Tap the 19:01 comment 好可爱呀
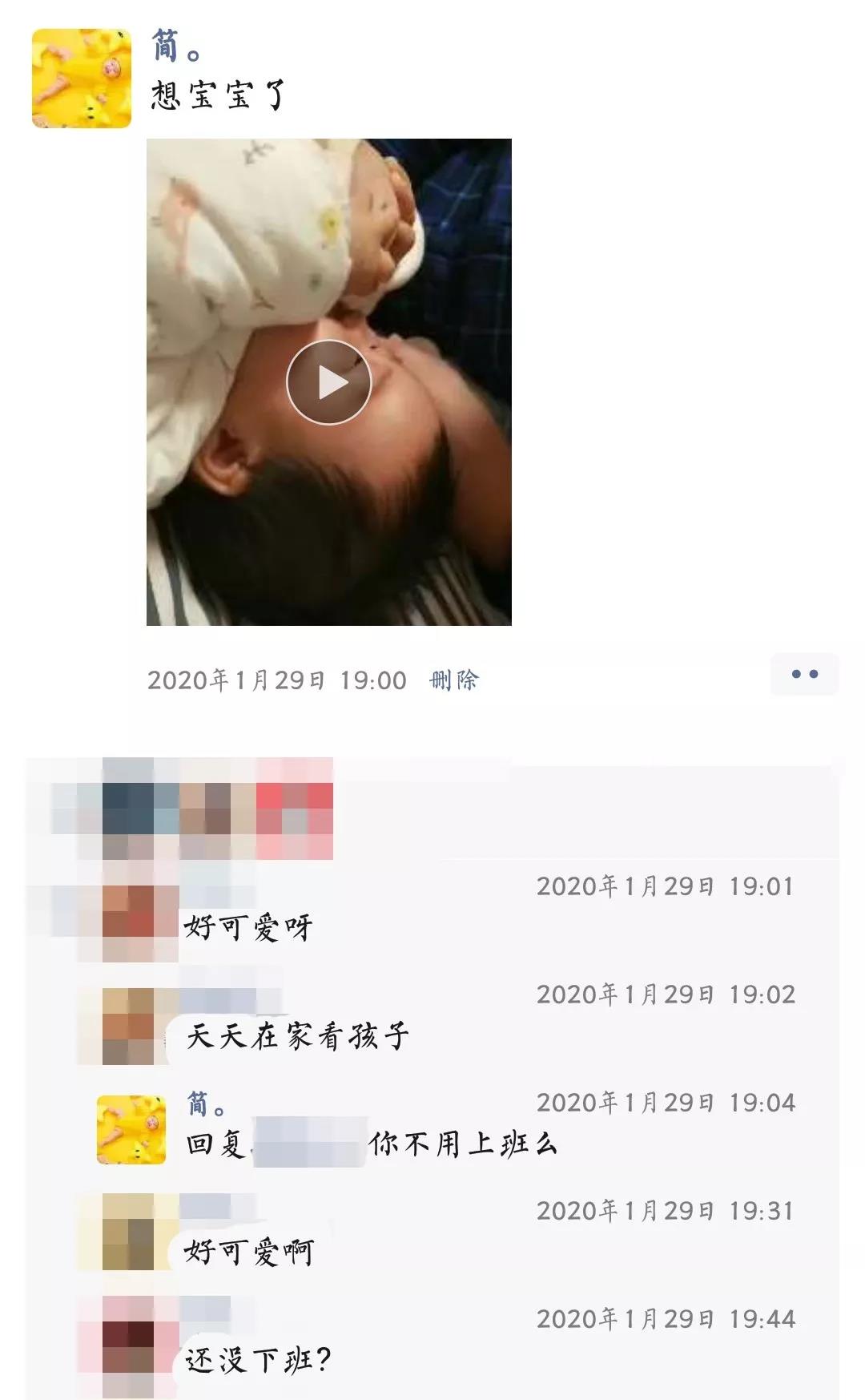This screenshot has height=1400, width=865. [x=248, y=927]
